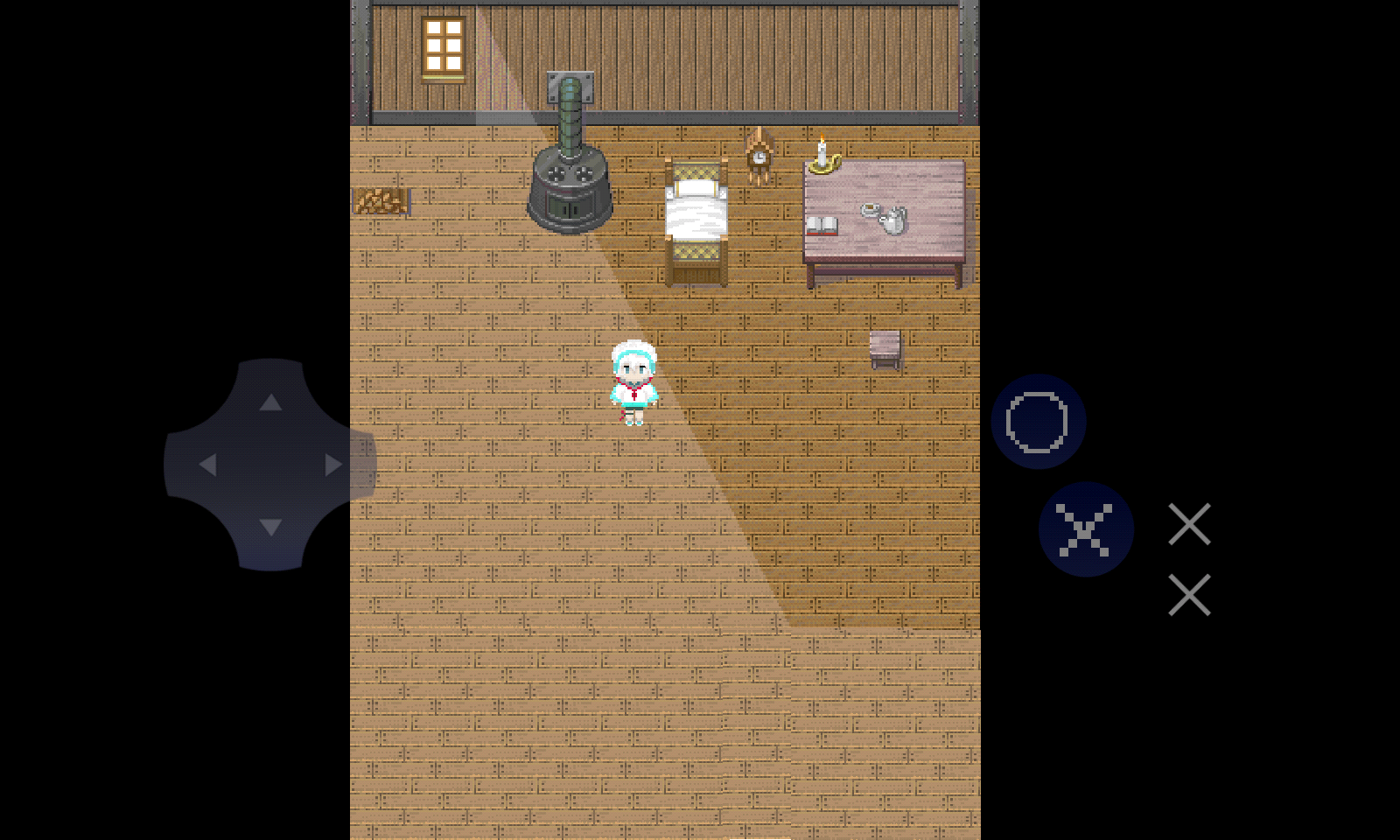The height and width of the screenshot is (840, 1400).
Task: Tap the D-pad down arrow
Action: coord(270,528)
